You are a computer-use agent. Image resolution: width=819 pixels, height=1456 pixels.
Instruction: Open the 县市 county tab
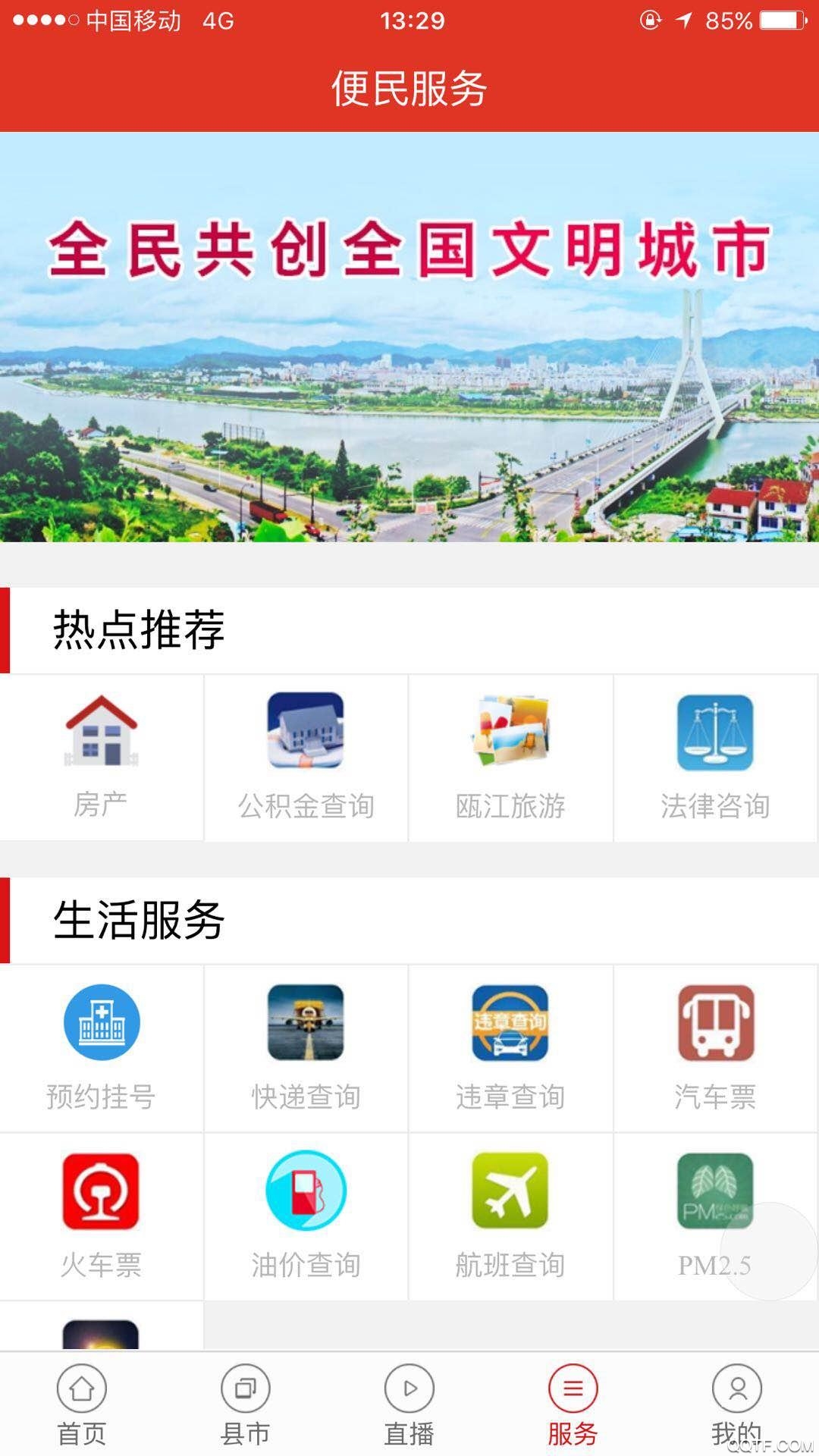pyautogui.click(x=246, y=1403)
